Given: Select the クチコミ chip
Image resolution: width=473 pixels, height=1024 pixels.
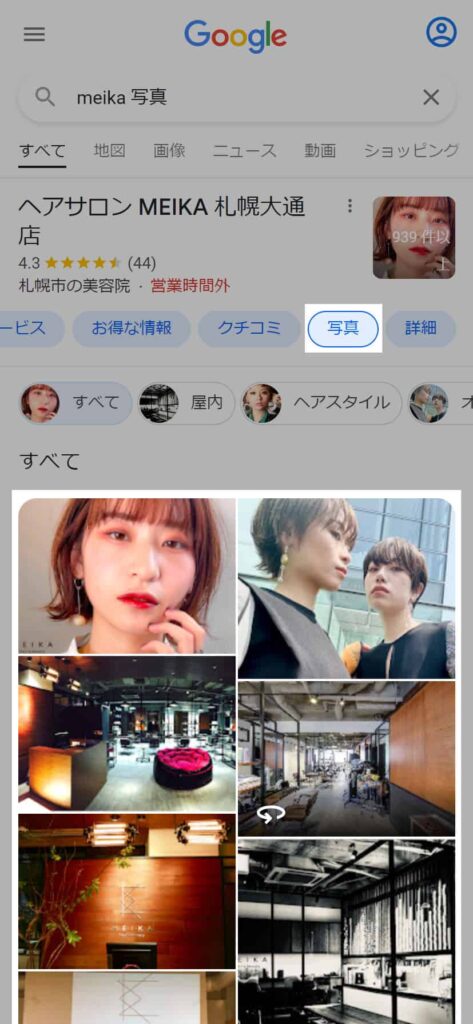Looking at the screenshot, I should 249,328.
